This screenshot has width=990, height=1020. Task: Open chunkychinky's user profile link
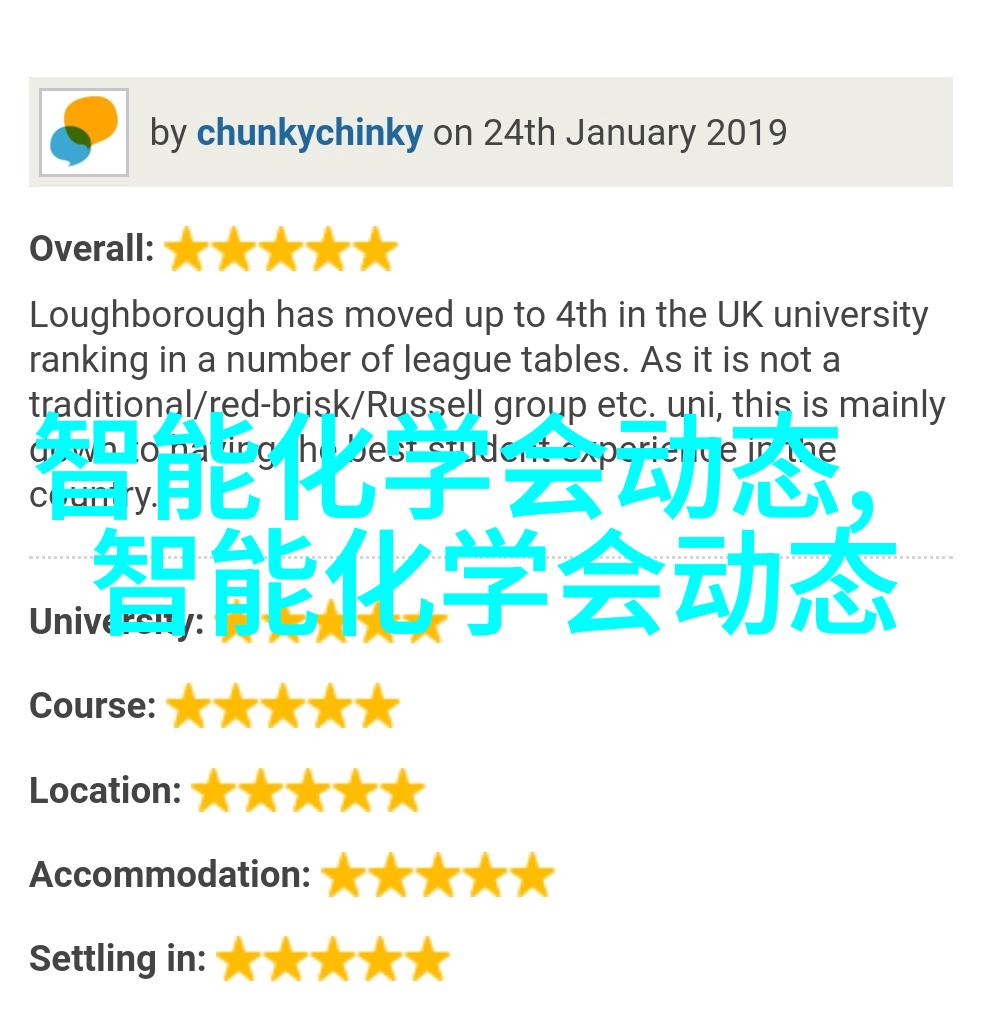coord(309,133)
